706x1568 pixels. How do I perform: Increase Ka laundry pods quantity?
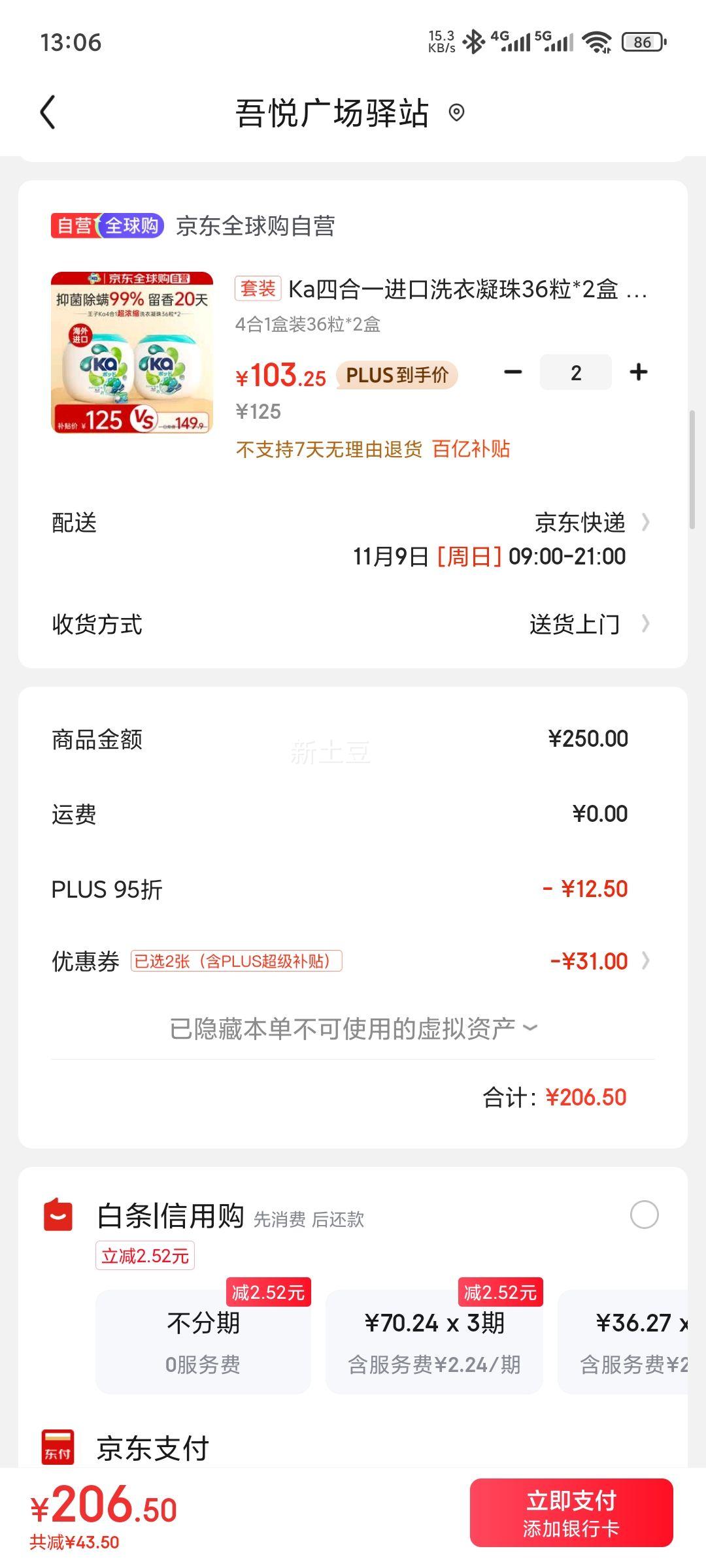tap(638, 372)
